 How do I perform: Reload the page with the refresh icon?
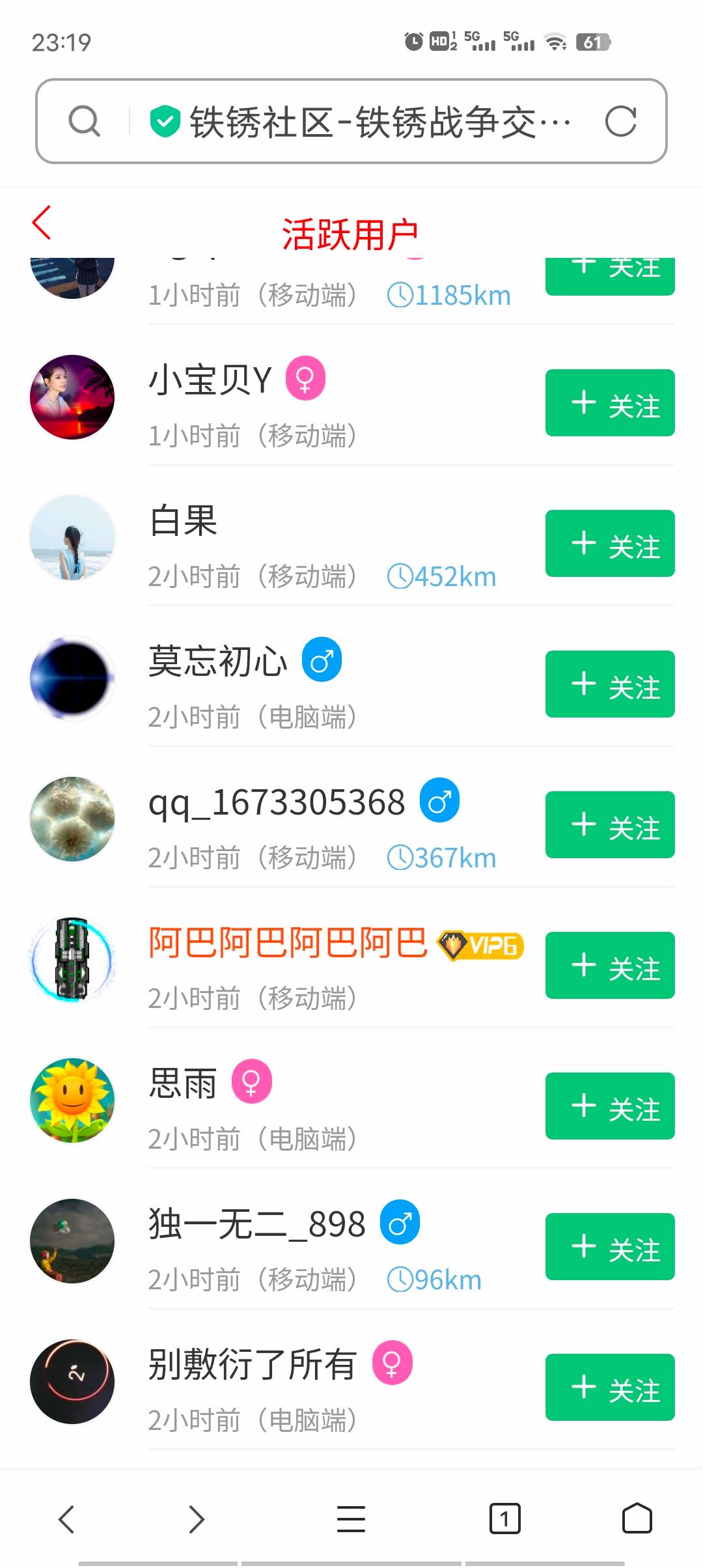coord(620,122)
